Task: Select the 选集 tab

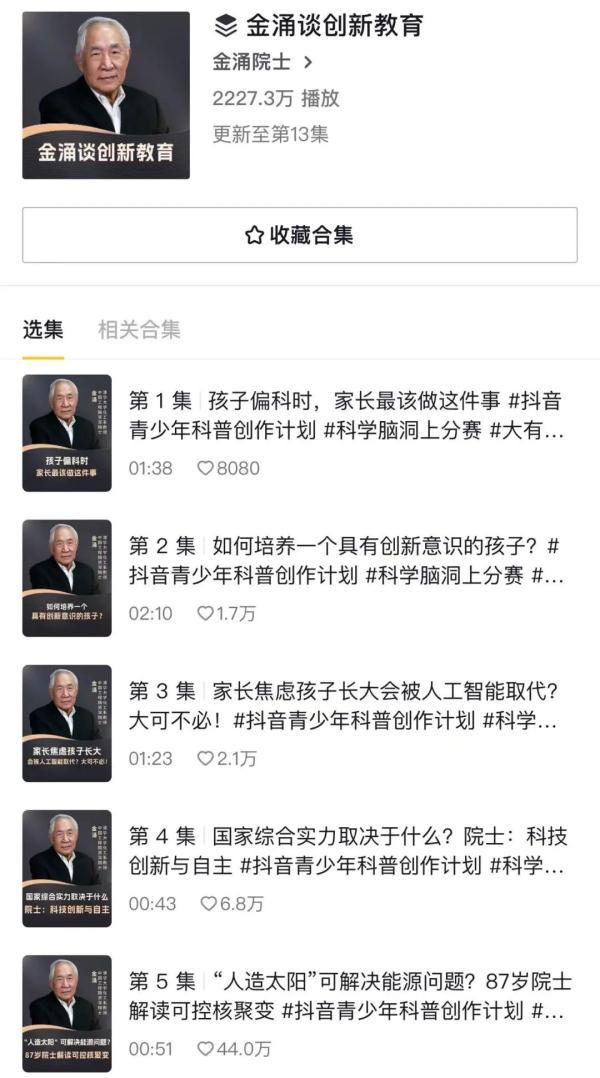Action: click(43, 329)
